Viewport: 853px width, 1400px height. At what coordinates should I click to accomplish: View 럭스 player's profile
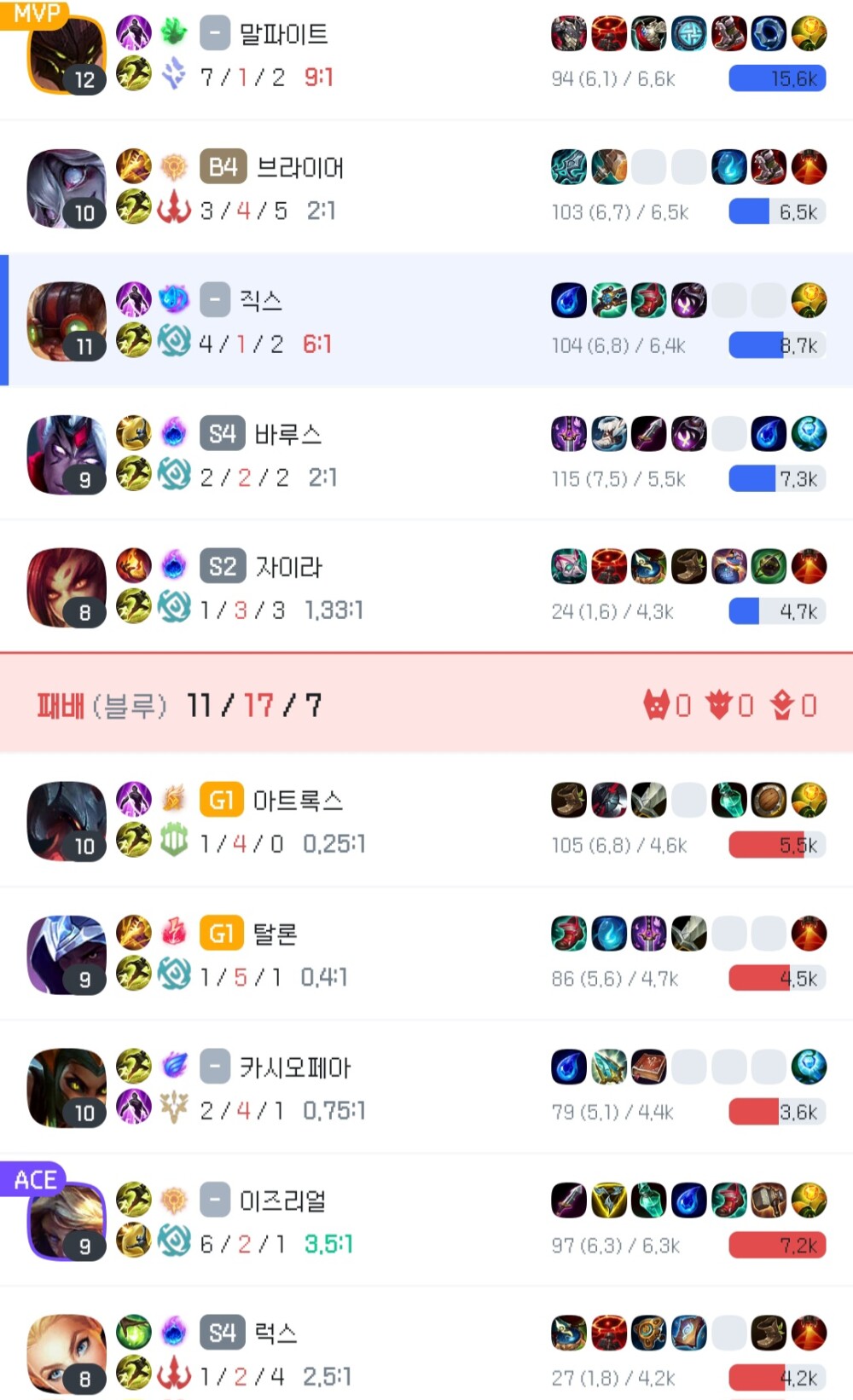(276, 1334)
